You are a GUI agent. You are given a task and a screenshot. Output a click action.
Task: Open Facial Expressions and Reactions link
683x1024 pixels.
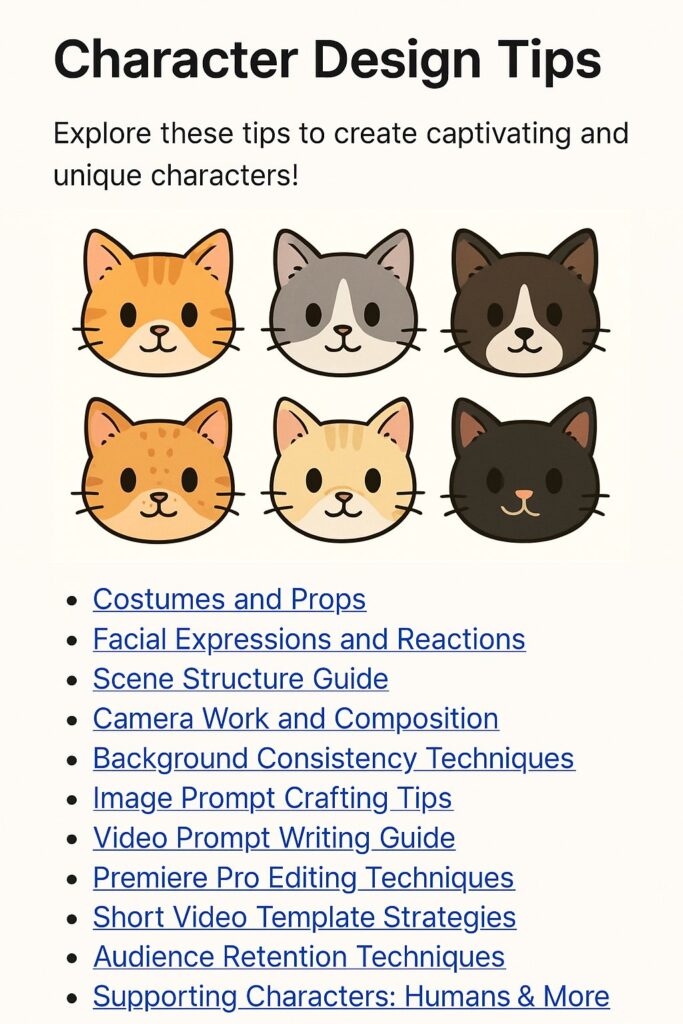click(309, 639)
